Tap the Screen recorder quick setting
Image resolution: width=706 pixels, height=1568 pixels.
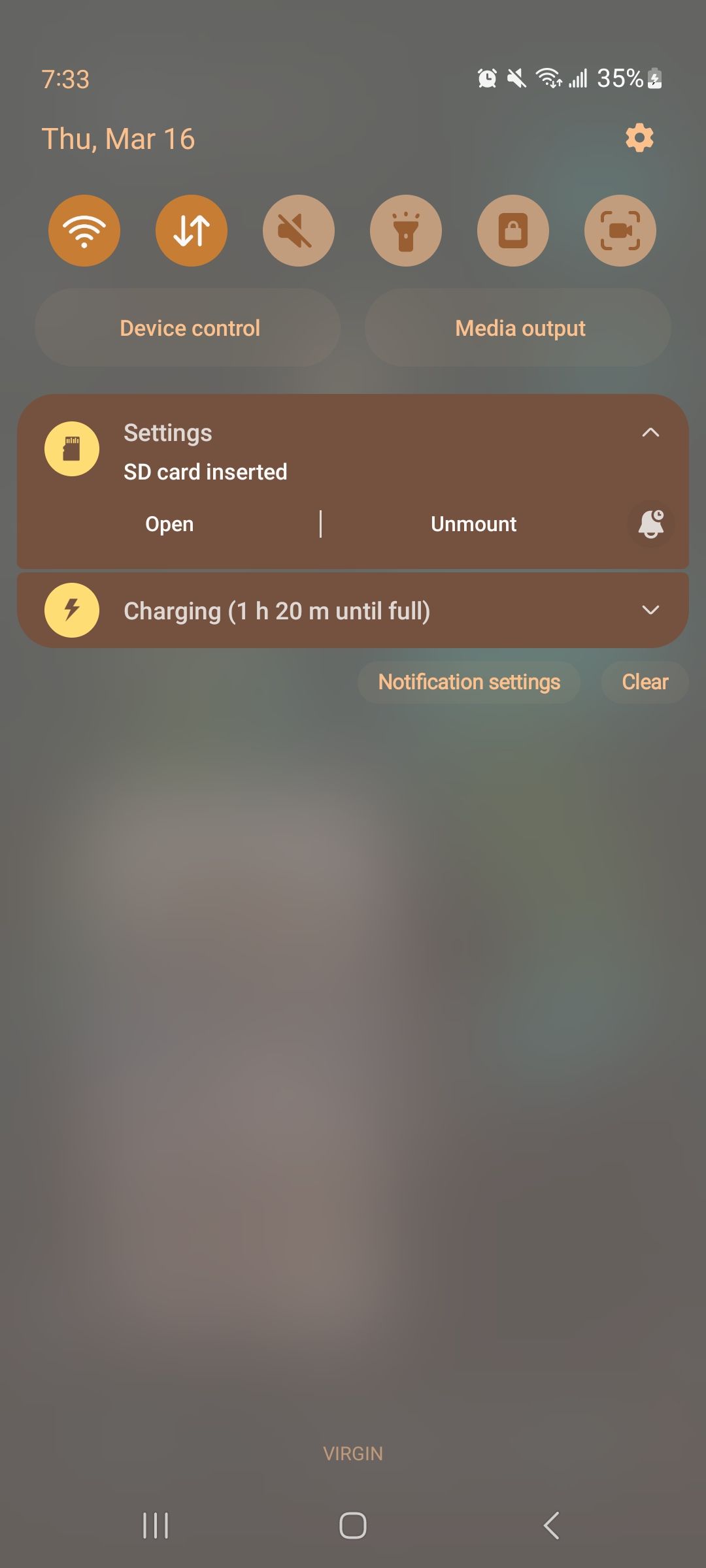(x=620, y=231)
